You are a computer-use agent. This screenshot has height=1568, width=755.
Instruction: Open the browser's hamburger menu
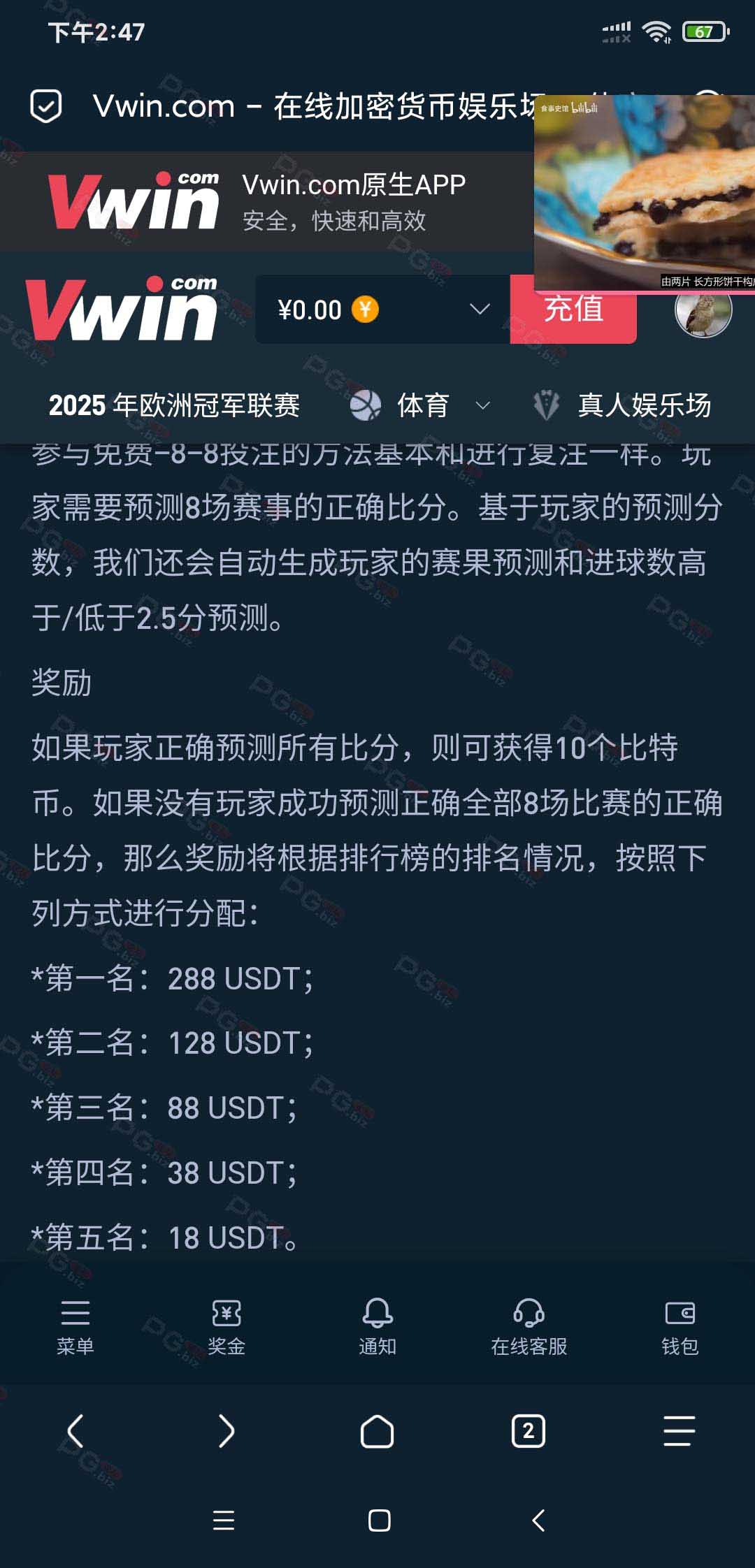pos(679,1431)
